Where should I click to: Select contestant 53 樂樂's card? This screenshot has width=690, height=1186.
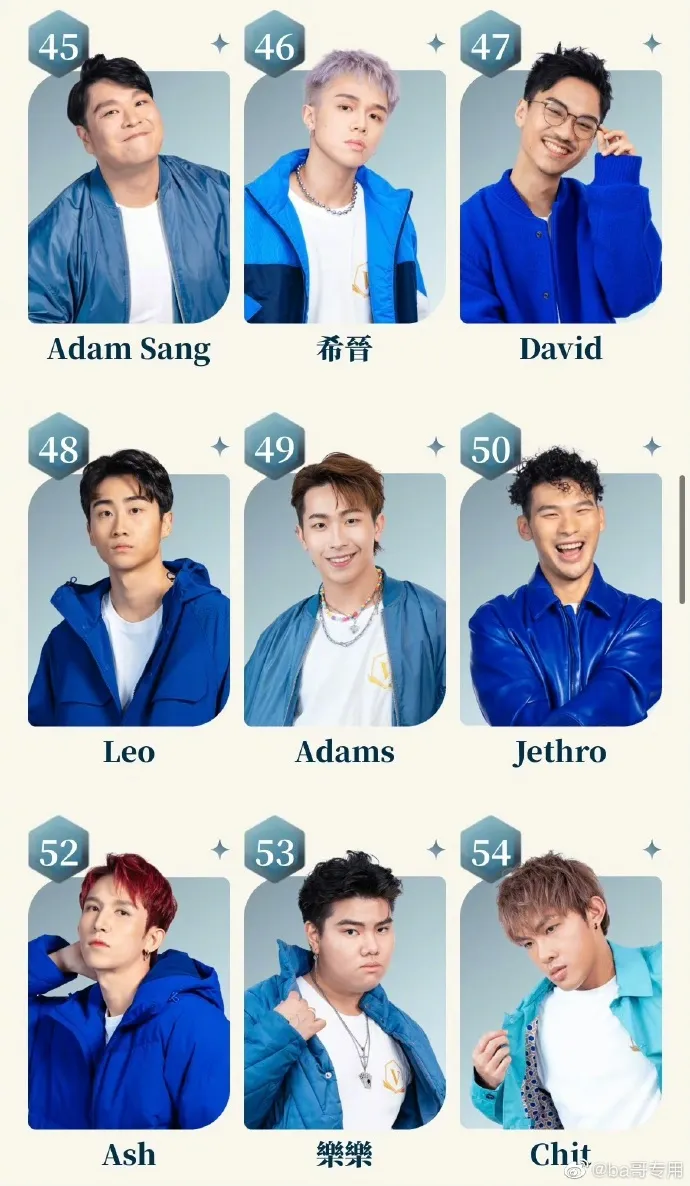click(345, 1003)
